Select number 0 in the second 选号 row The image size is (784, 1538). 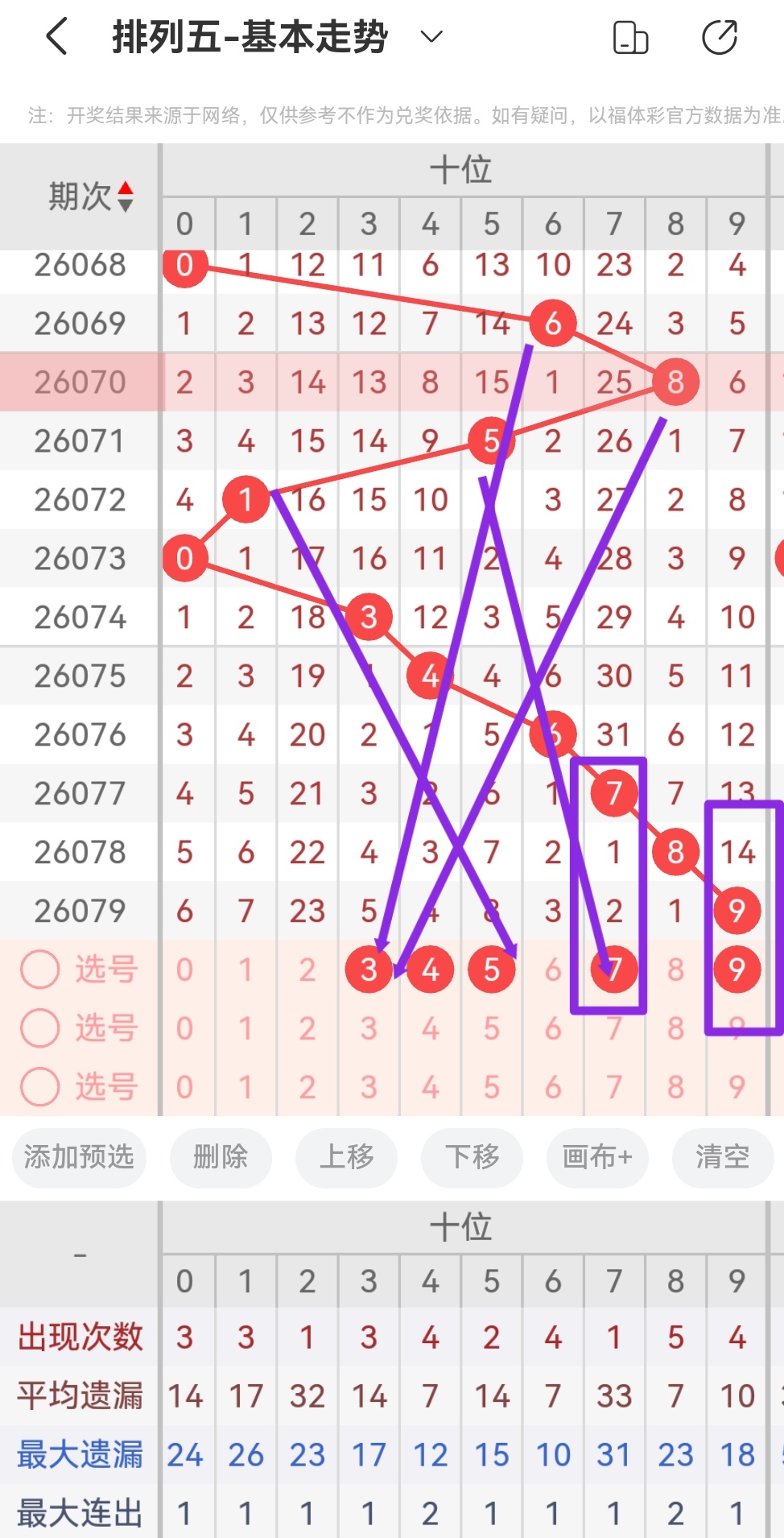click(x=184, y=1027)
